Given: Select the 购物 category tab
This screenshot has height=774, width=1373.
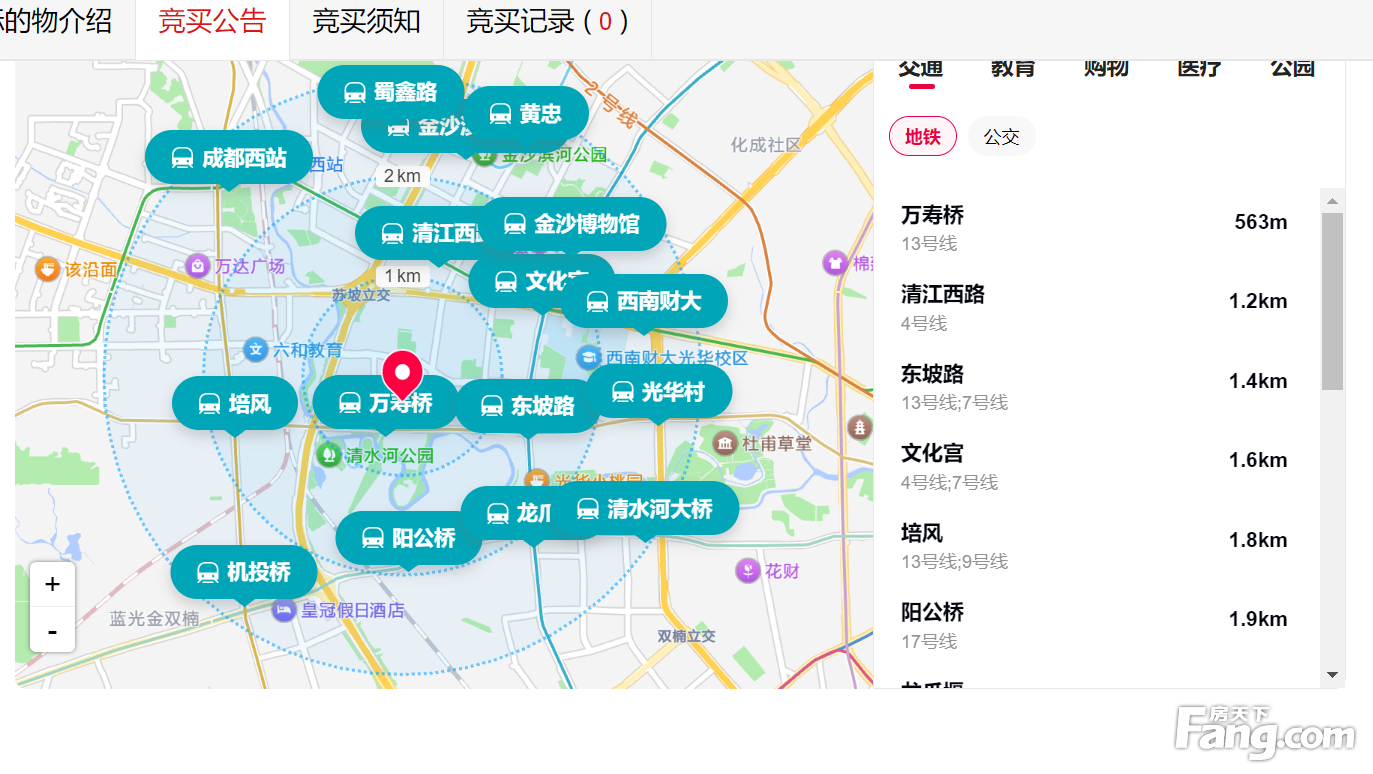Looking at the screenshot, I should pyautogui.click(x=1106, y=68).
